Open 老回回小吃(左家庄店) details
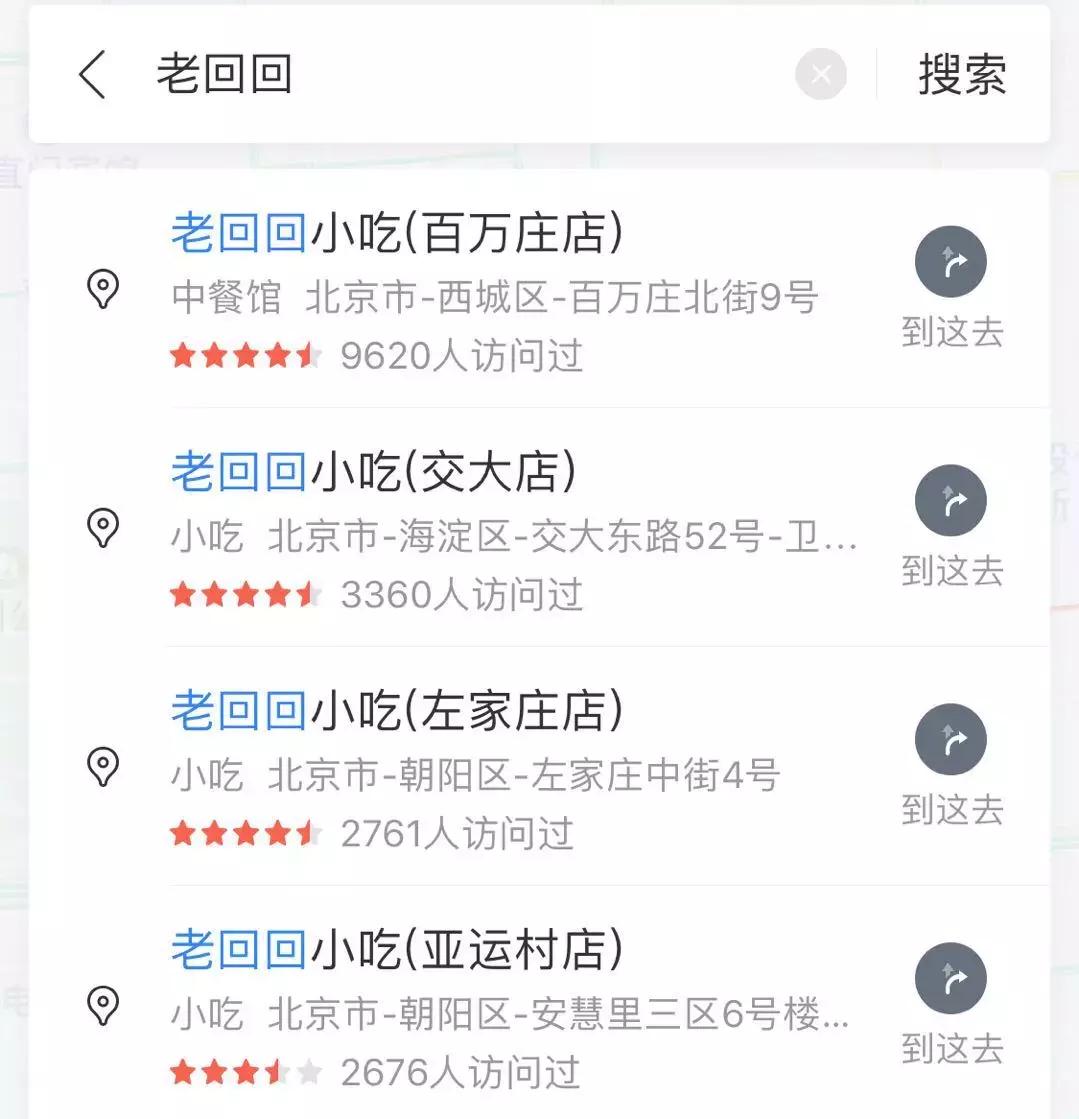This screenshot has width=1079, height=1119. pos(398,710)
